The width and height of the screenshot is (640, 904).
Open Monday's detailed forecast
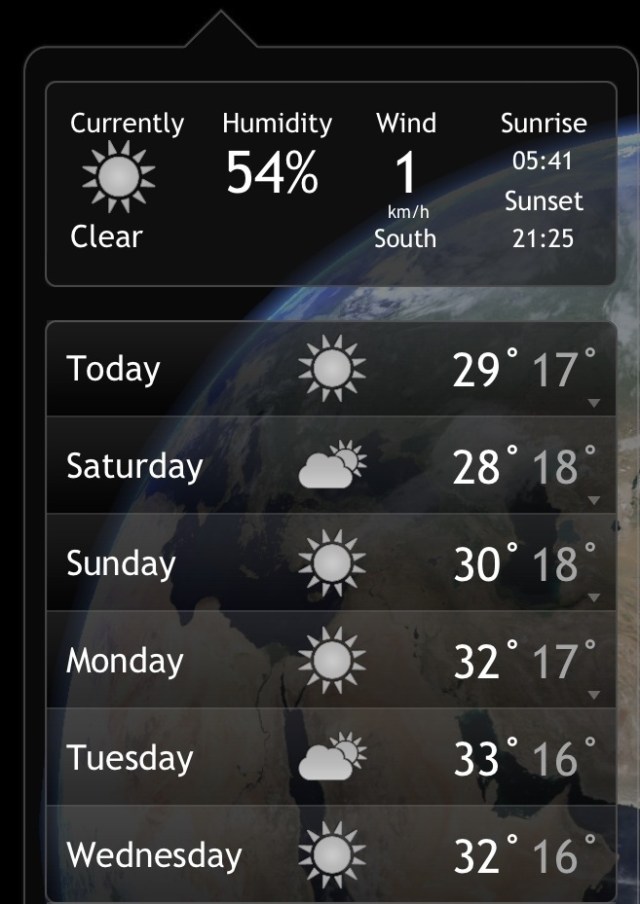593,695
